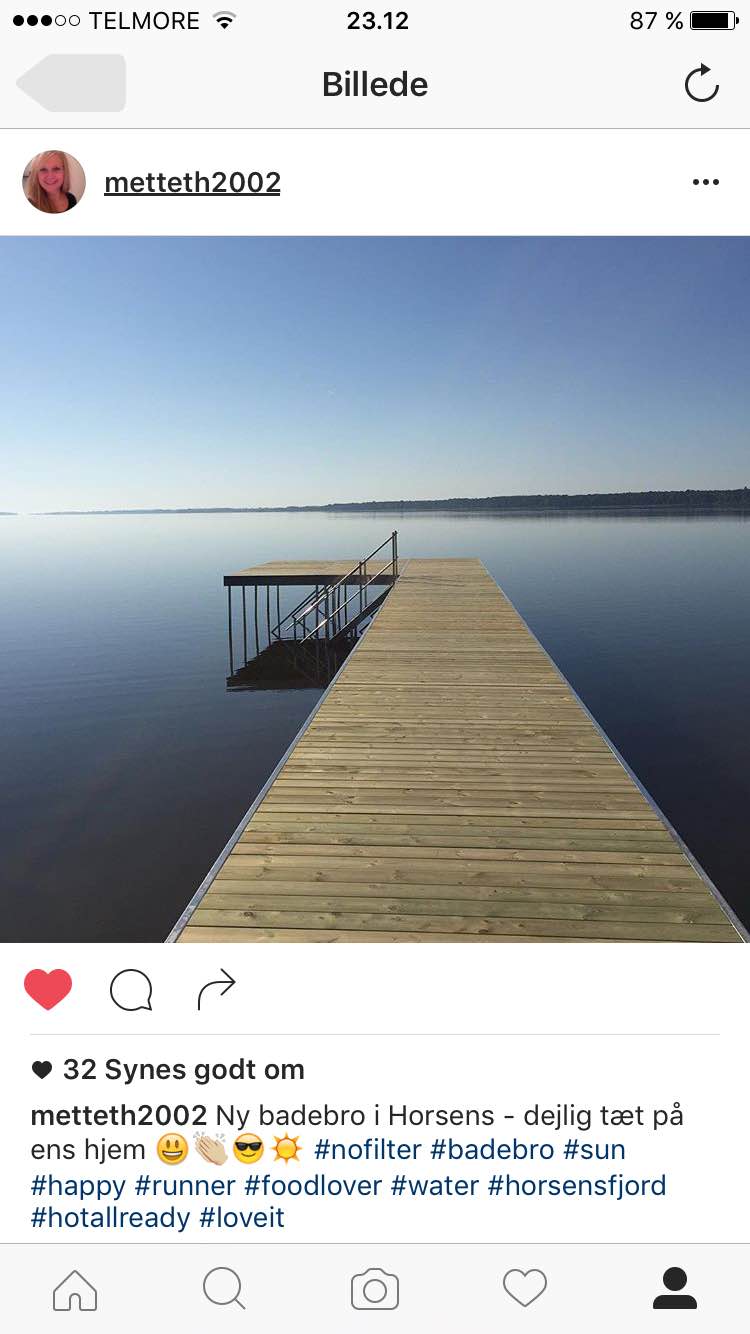The height and width of the screenshot is (1334, 750).
Task: Open the three-dot options menu for the post
Action: pyautogui.click(x=706, y=182)
